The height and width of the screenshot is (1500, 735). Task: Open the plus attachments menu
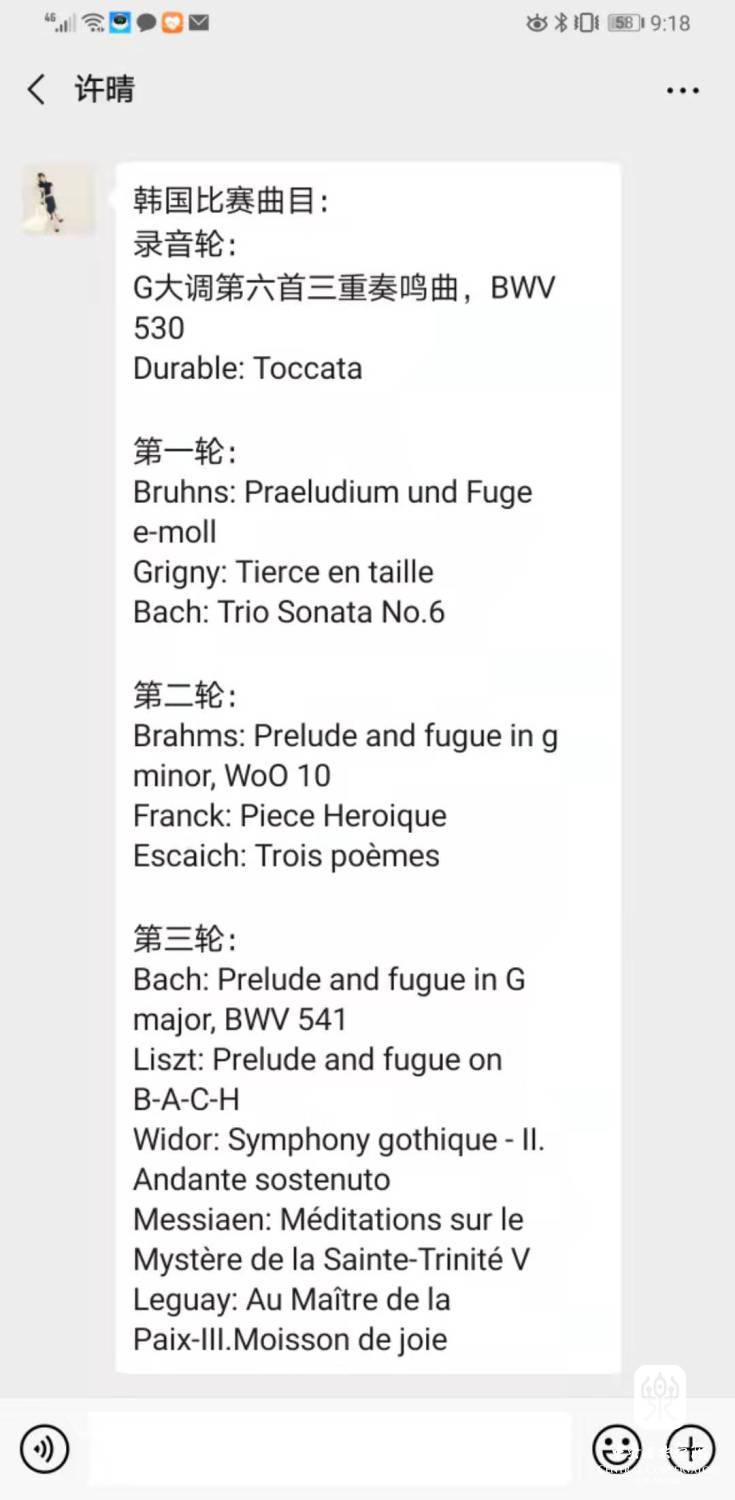[x=691, y=1448]
